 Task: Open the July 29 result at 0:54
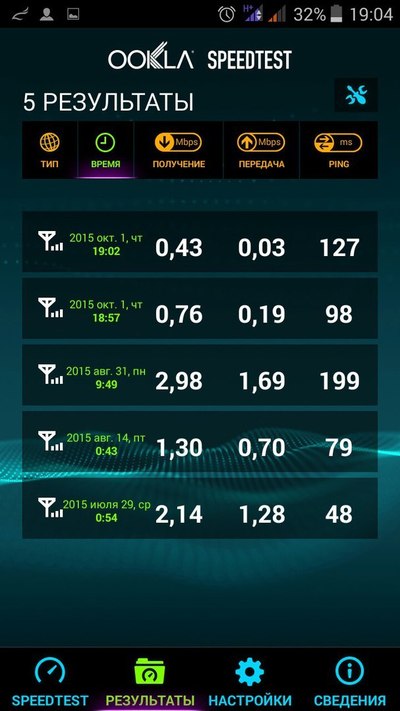(x=200, y=508)
